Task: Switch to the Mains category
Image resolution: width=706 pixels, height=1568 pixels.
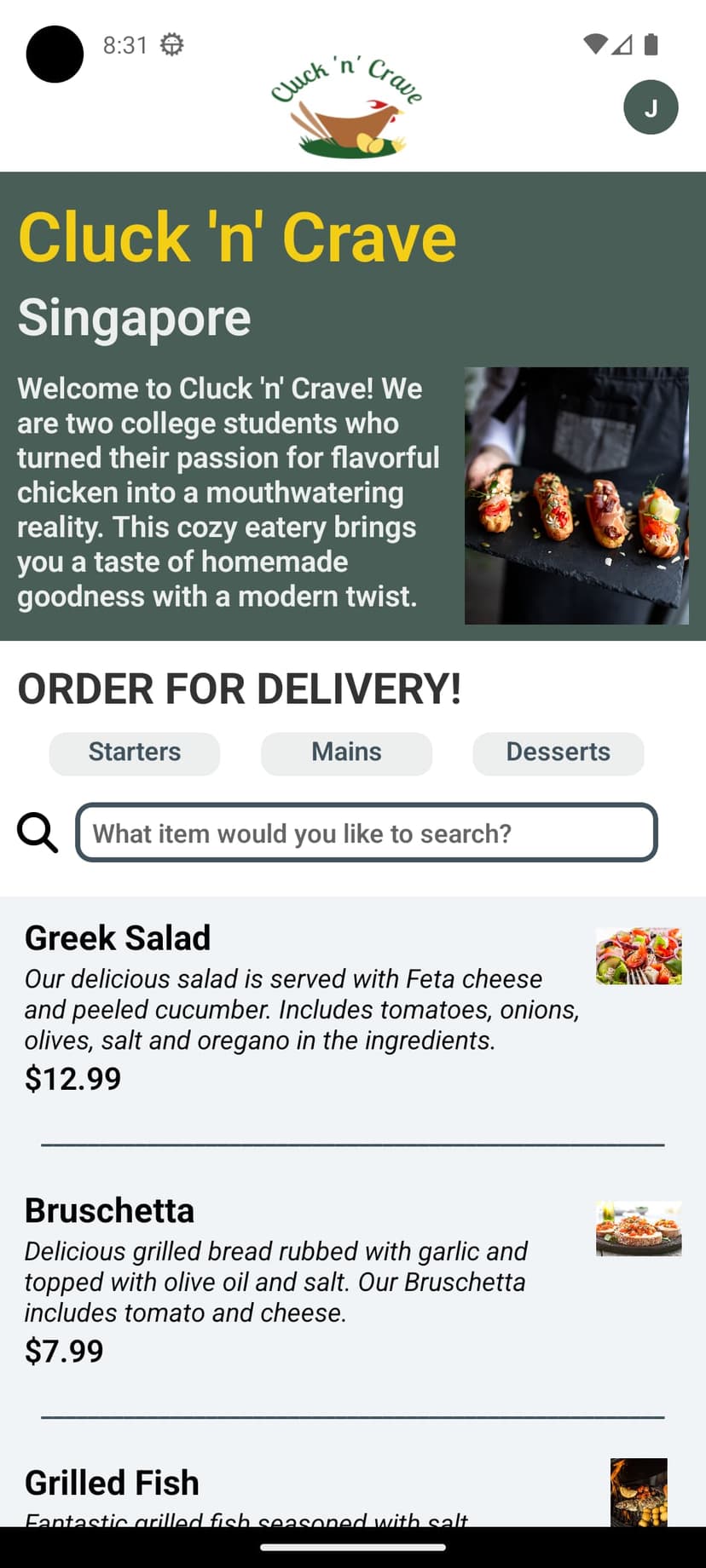Action: click(345, 753)
